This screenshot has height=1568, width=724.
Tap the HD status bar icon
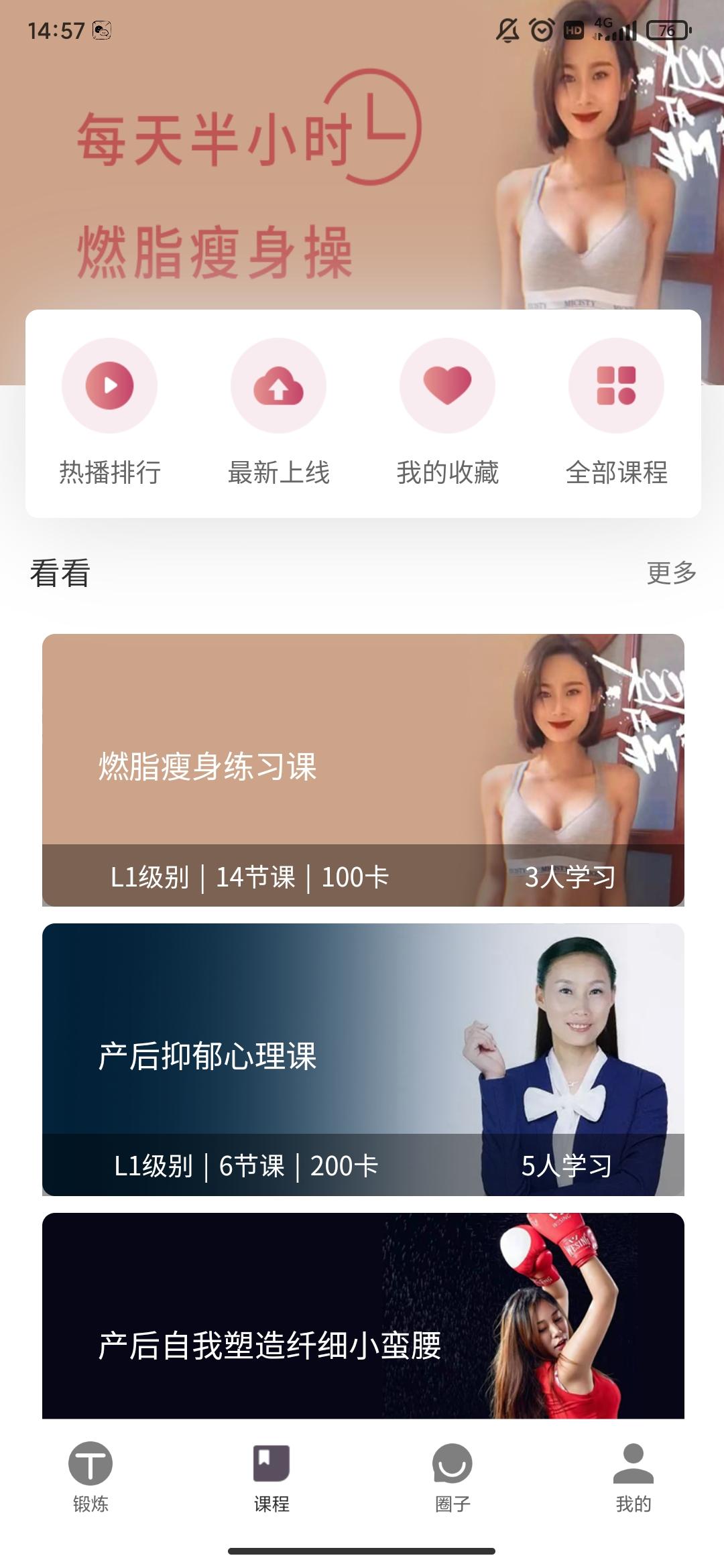(x=572, y=29)
